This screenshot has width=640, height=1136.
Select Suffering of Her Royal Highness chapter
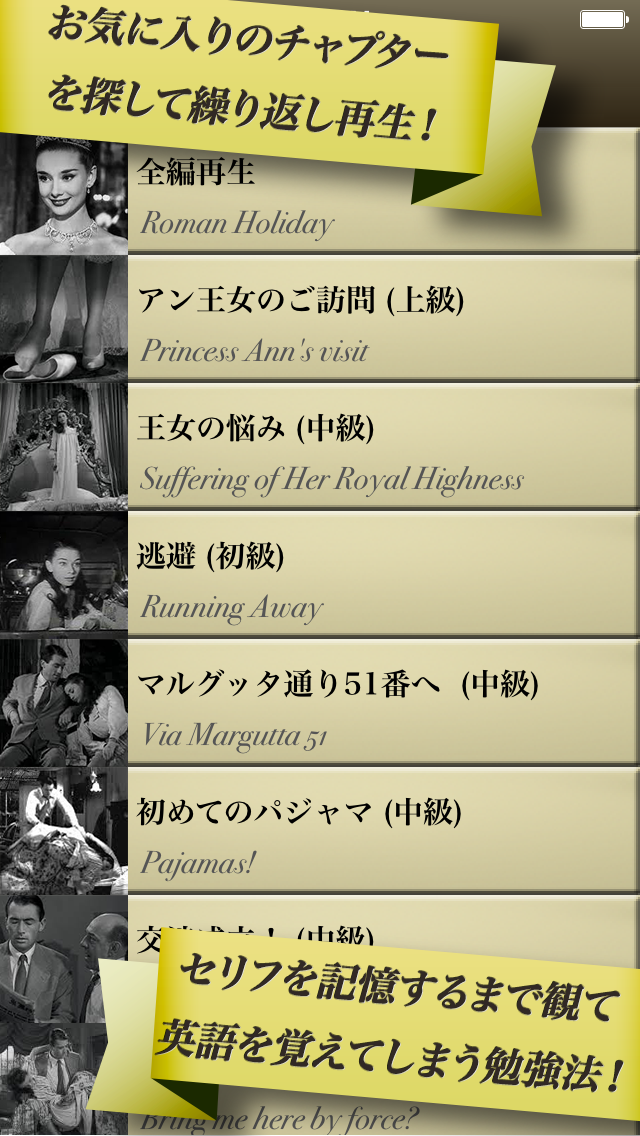(x=380, y=450)
